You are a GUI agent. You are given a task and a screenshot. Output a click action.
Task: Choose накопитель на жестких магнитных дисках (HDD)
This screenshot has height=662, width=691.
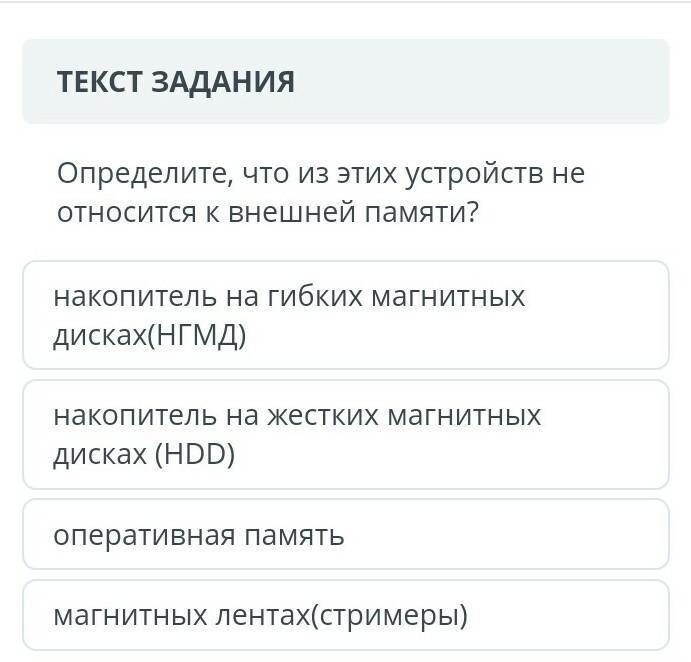click(345, 434)
